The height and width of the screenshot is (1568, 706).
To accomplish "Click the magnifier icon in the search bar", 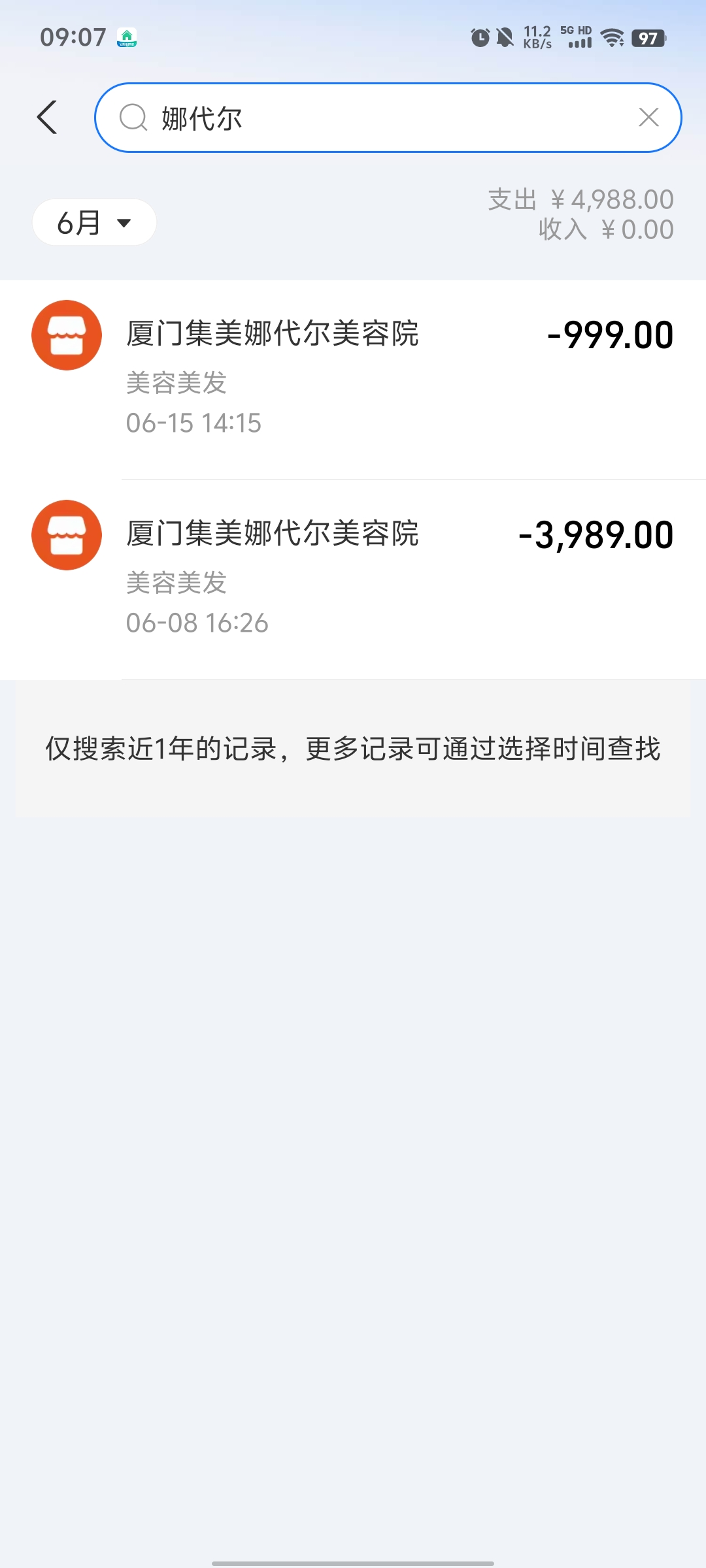I will (134, 118).
